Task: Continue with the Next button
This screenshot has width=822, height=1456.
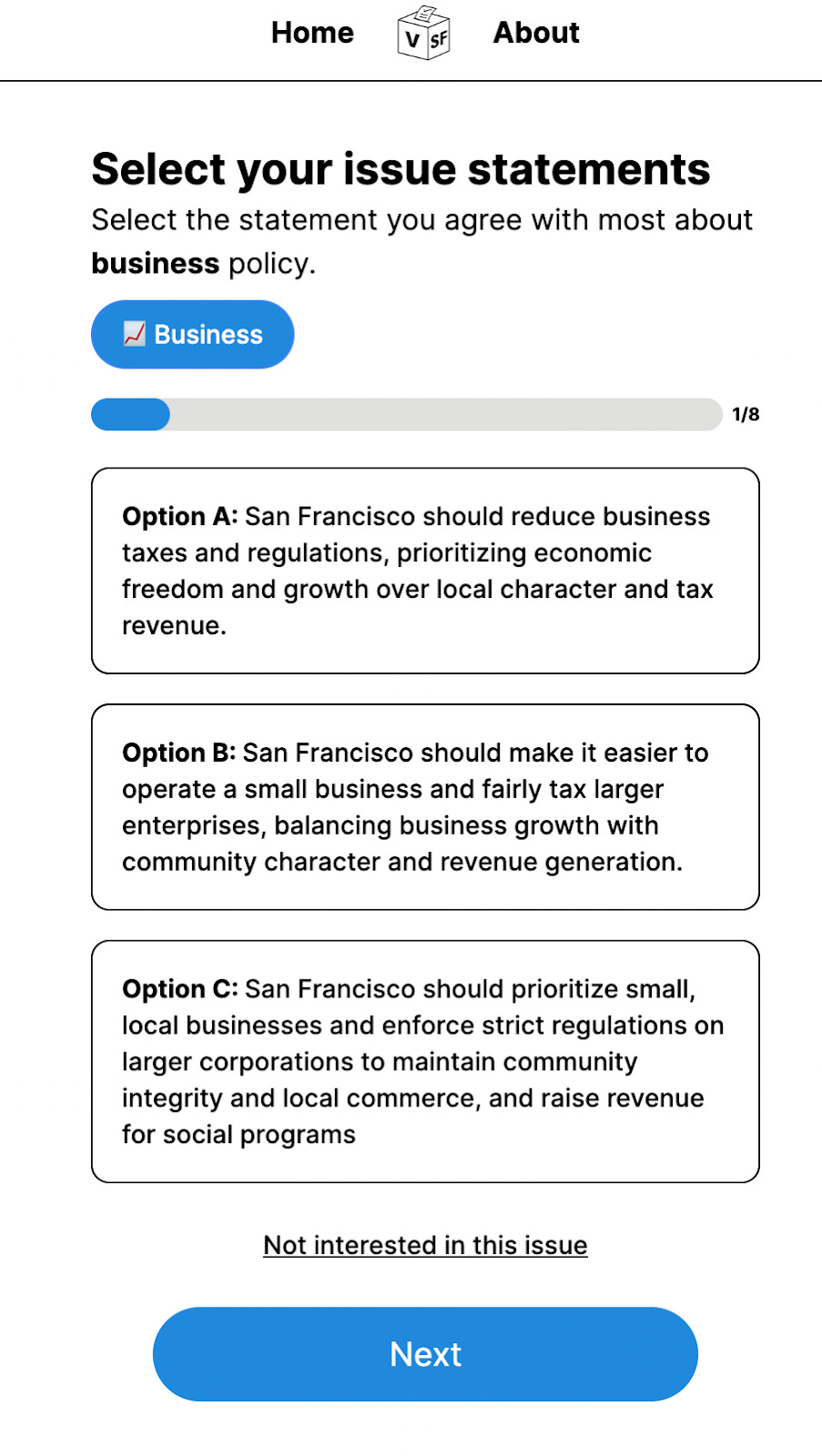Action: 425,1354
